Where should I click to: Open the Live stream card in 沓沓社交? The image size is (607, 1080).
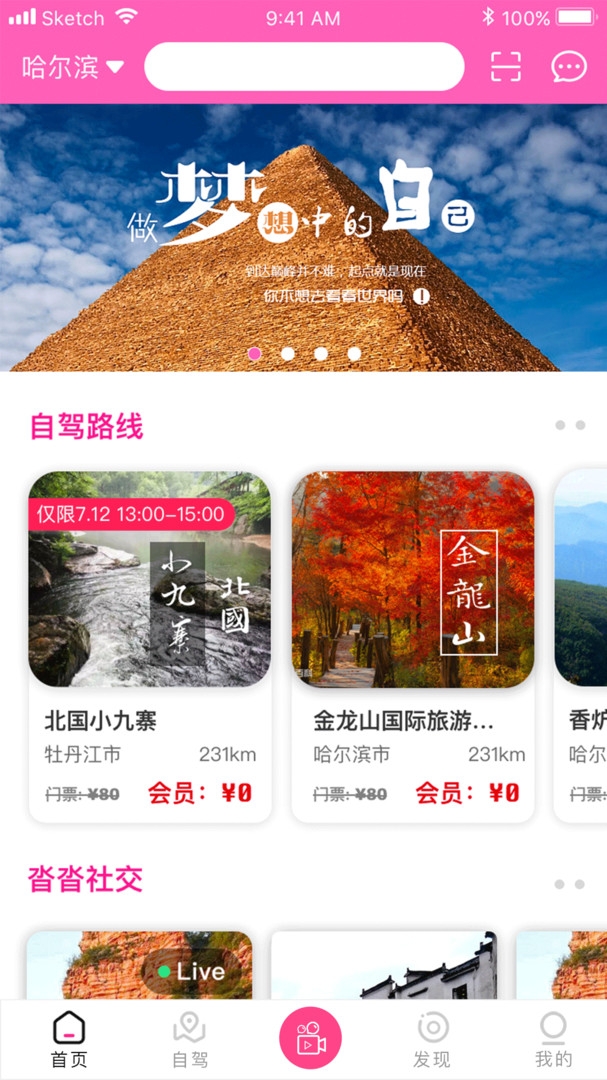point(140,966)
